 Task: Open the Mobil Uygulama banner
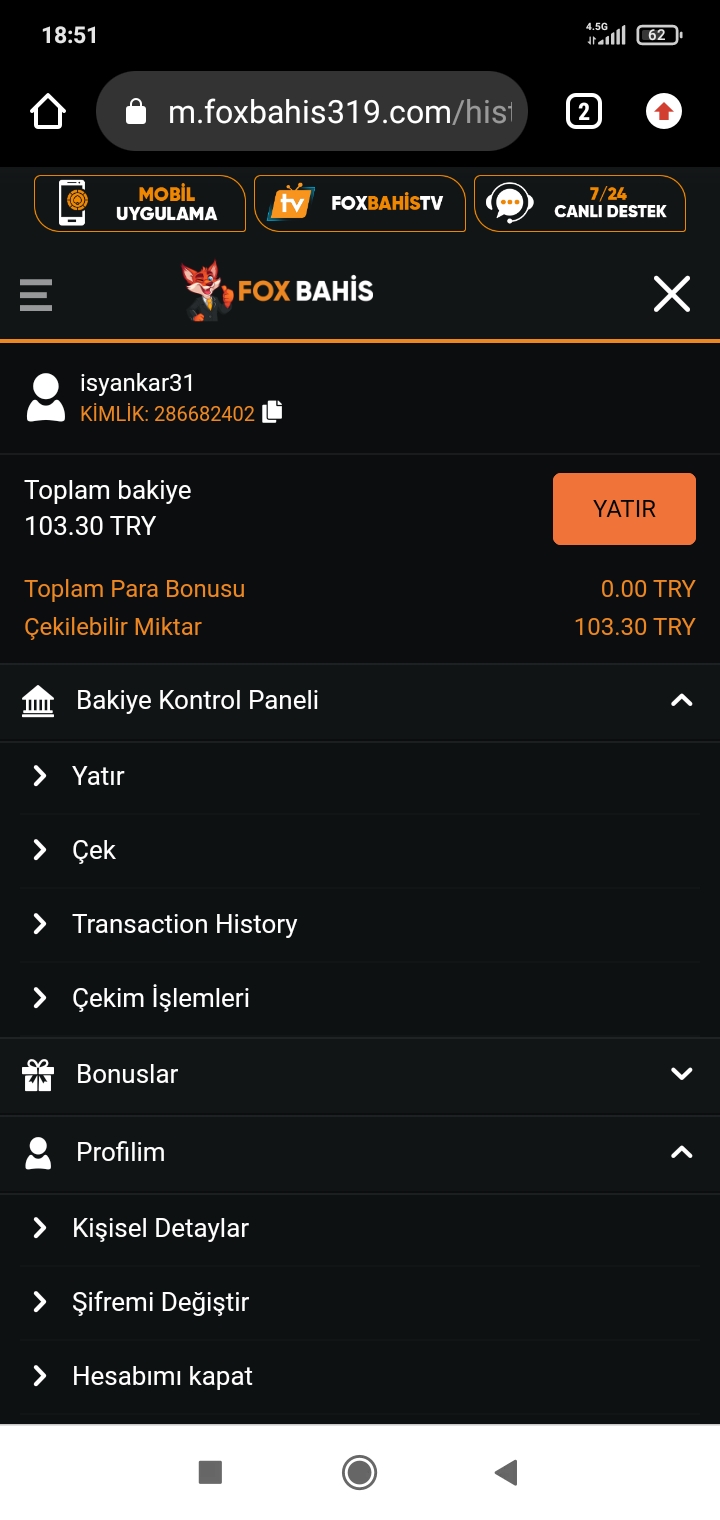140,204
